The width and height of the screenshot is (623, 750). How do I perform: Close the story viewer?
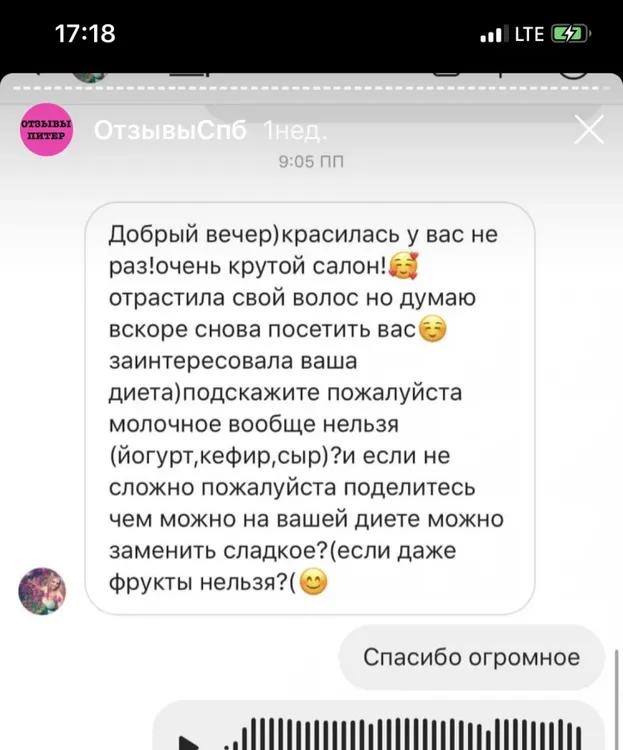point(590,131)
